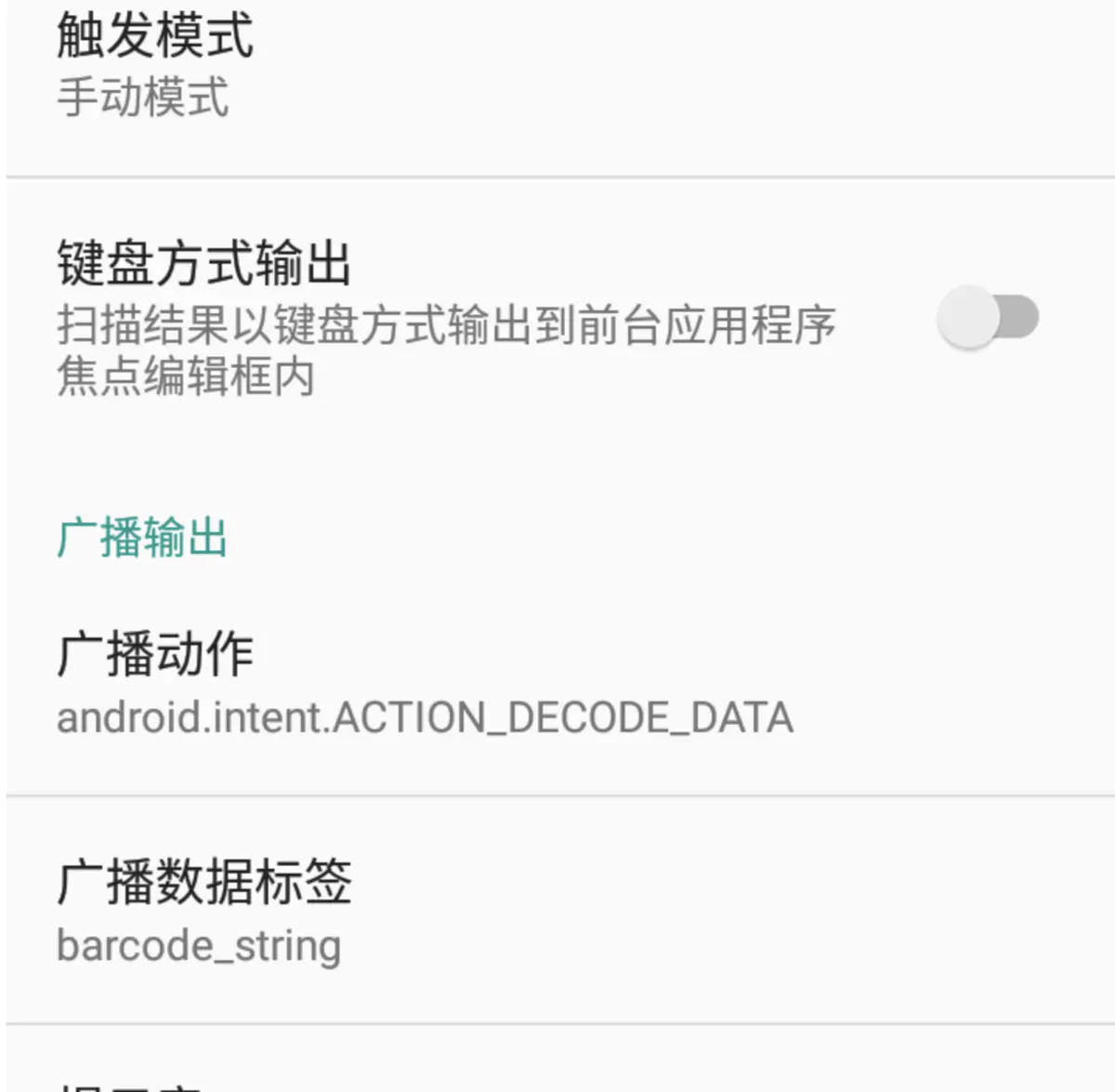Edit the 广播动作 broadcast action

point(425,685)
